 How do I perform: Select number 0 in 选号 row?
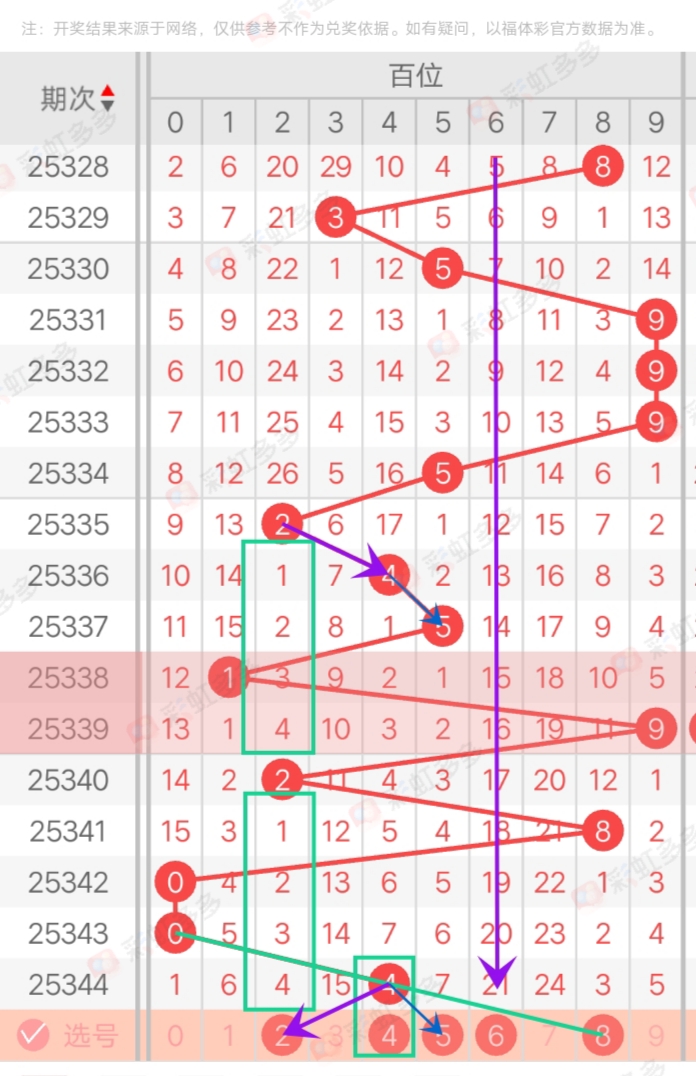tap(176, 1035)
